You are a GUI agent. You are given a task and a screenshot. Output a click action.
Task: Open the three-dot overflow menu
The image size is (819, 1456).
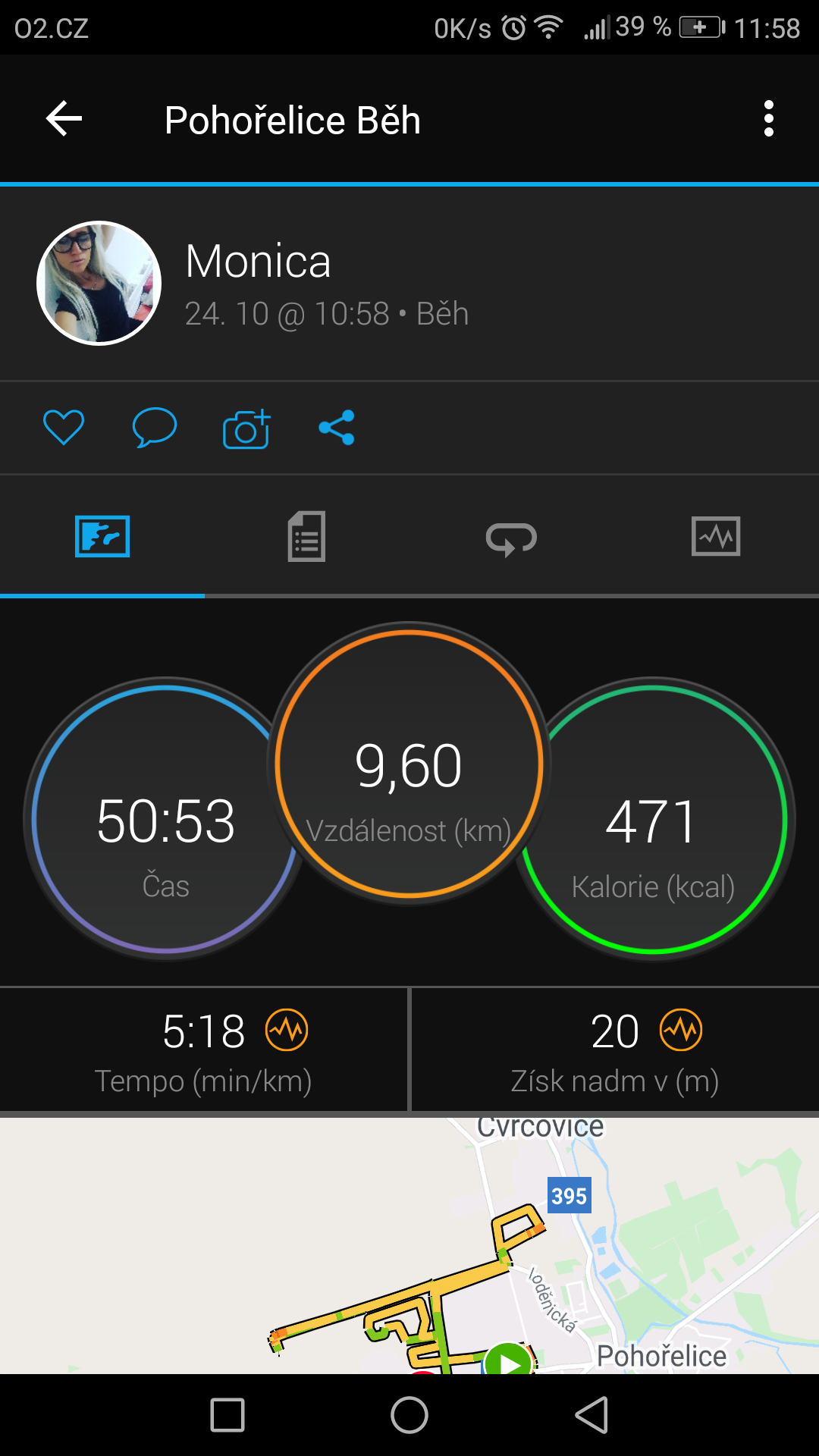tap(769, 119)
